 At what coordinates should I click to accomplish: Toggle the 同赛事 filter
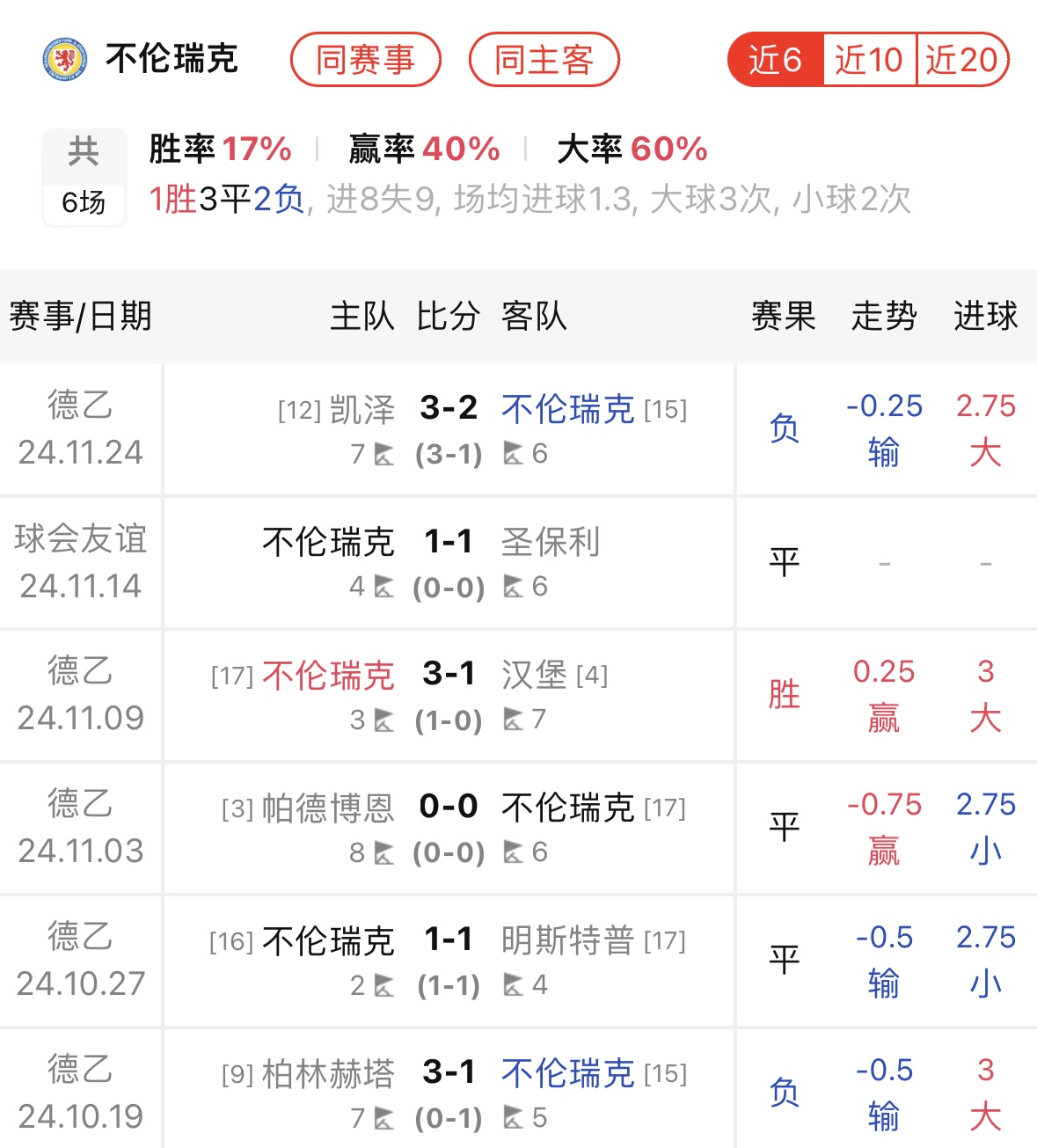tap(367, 58)
